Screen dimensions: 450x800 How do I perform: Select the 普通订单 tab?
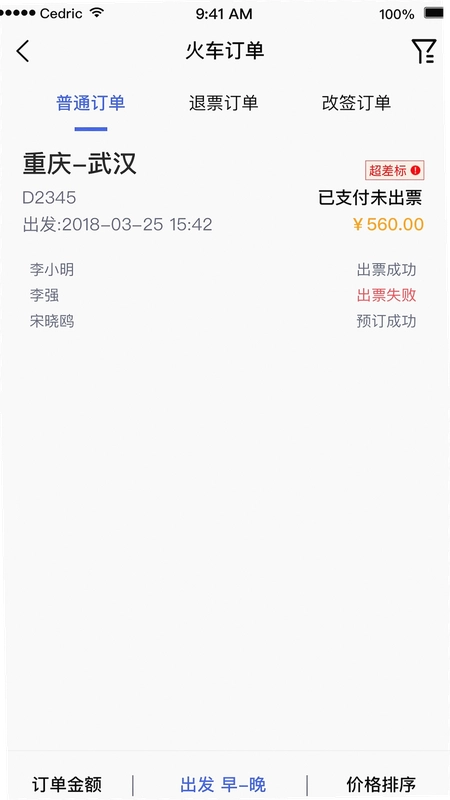pyautogui.click(x=90, y=103)
